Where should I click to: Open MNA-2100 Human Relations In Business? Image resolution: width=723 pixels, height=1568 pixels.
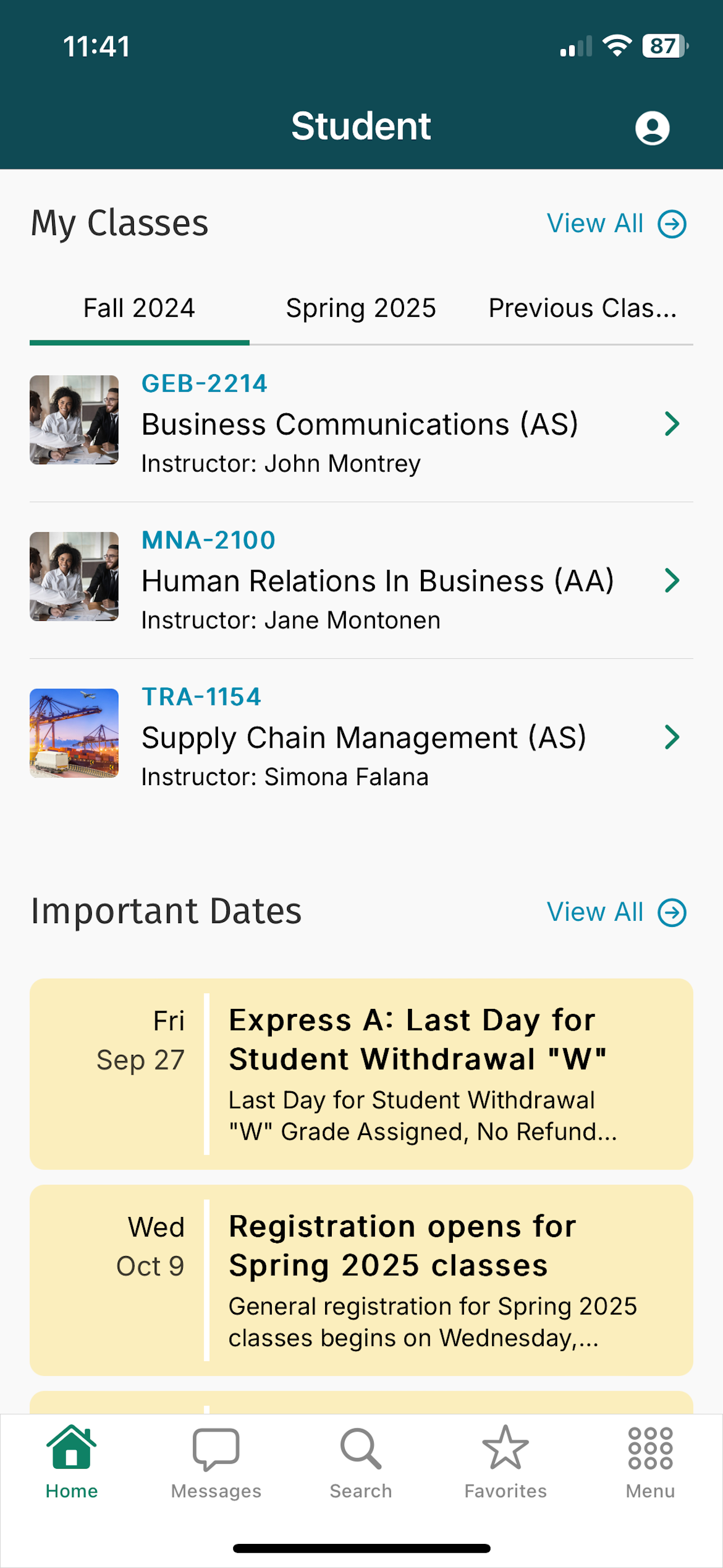click(x=361, y=579)
